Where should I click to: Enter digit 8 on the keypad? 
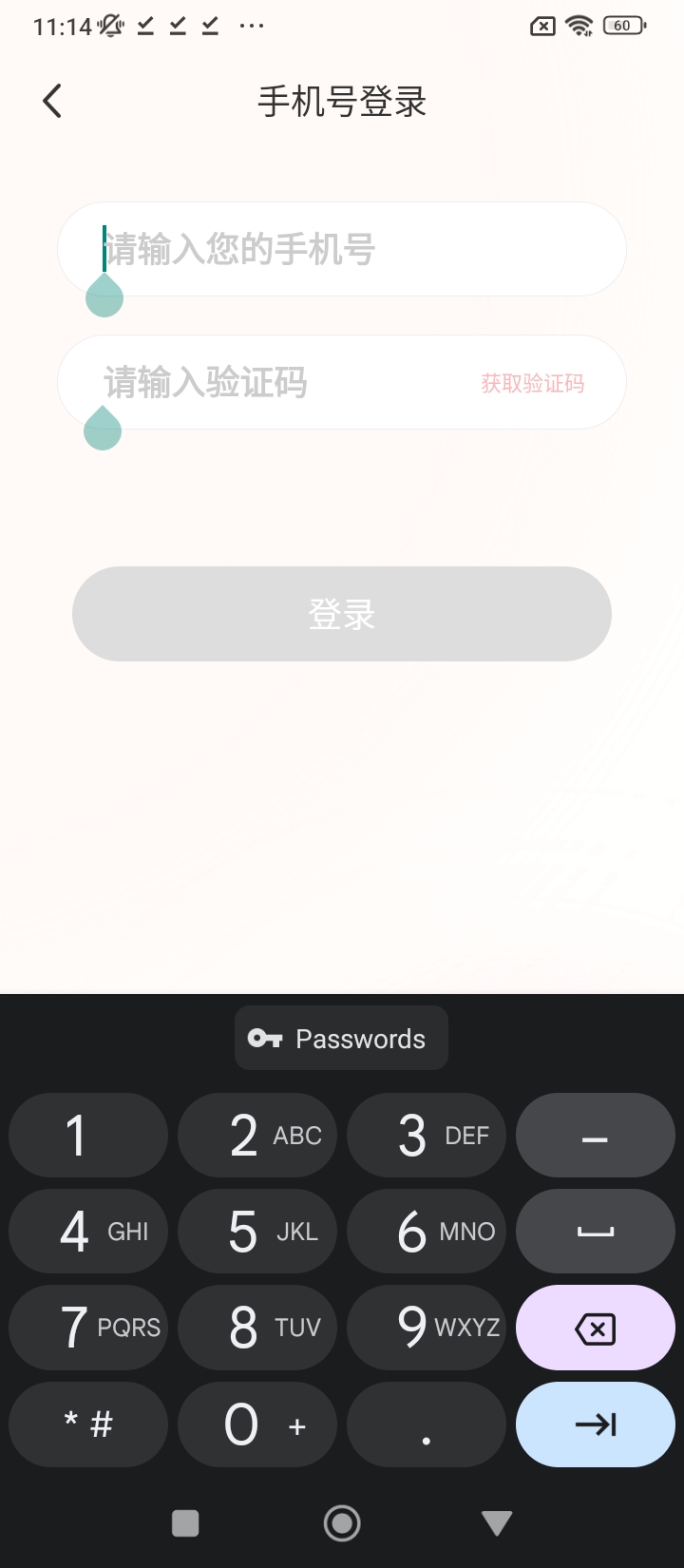(x=257, y=1328)
